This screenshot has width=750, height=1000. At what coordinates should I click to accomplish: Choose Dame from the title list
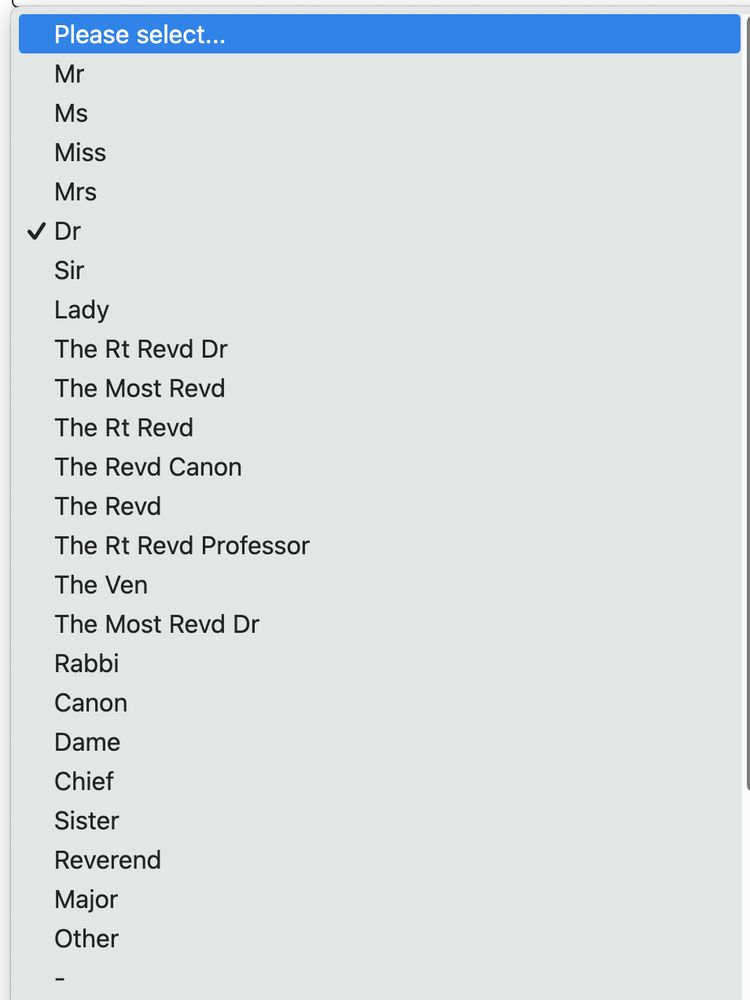(x=87, y=742)
